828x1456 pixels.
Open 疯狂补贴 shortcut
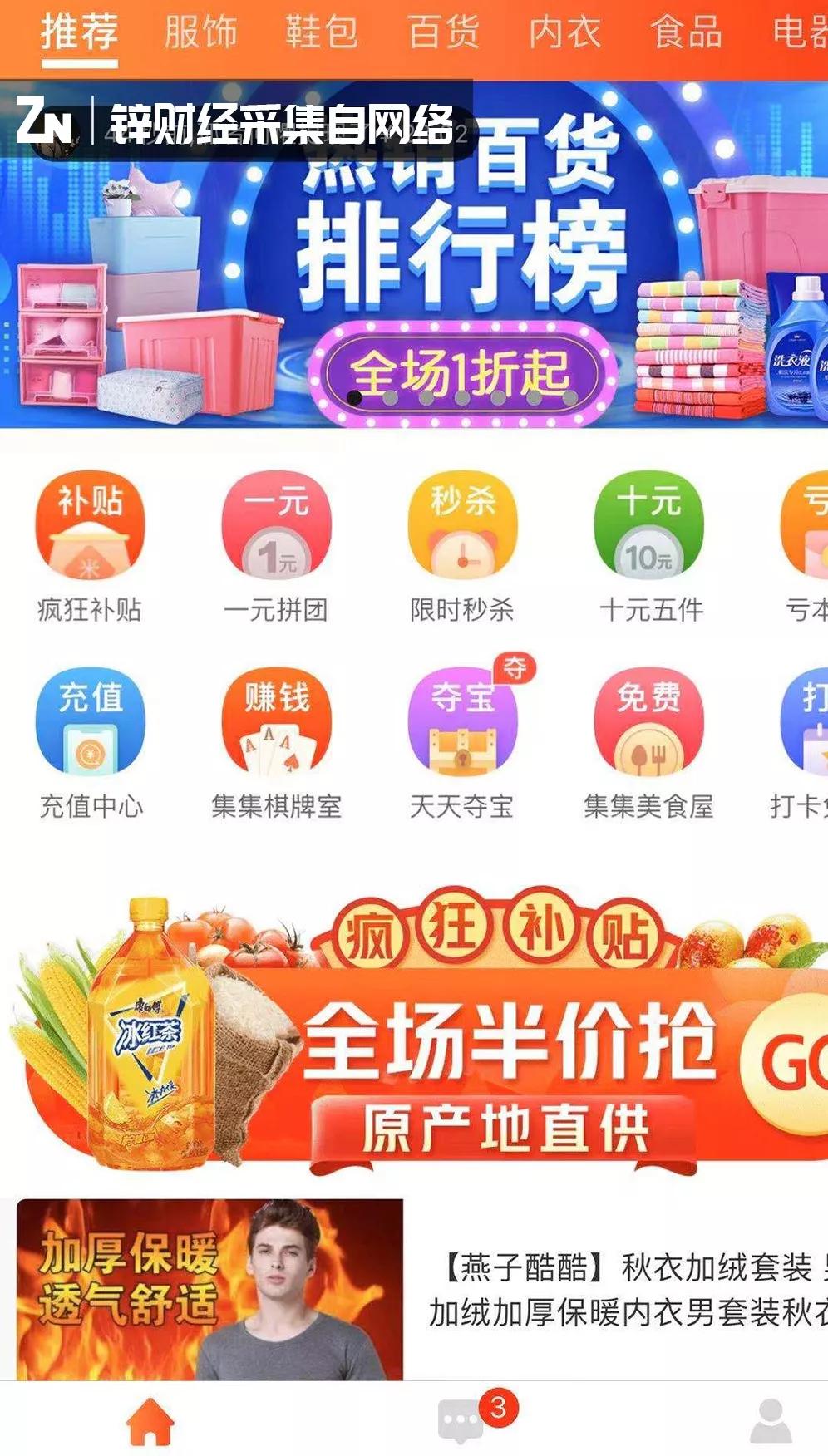tap(90, 547)
